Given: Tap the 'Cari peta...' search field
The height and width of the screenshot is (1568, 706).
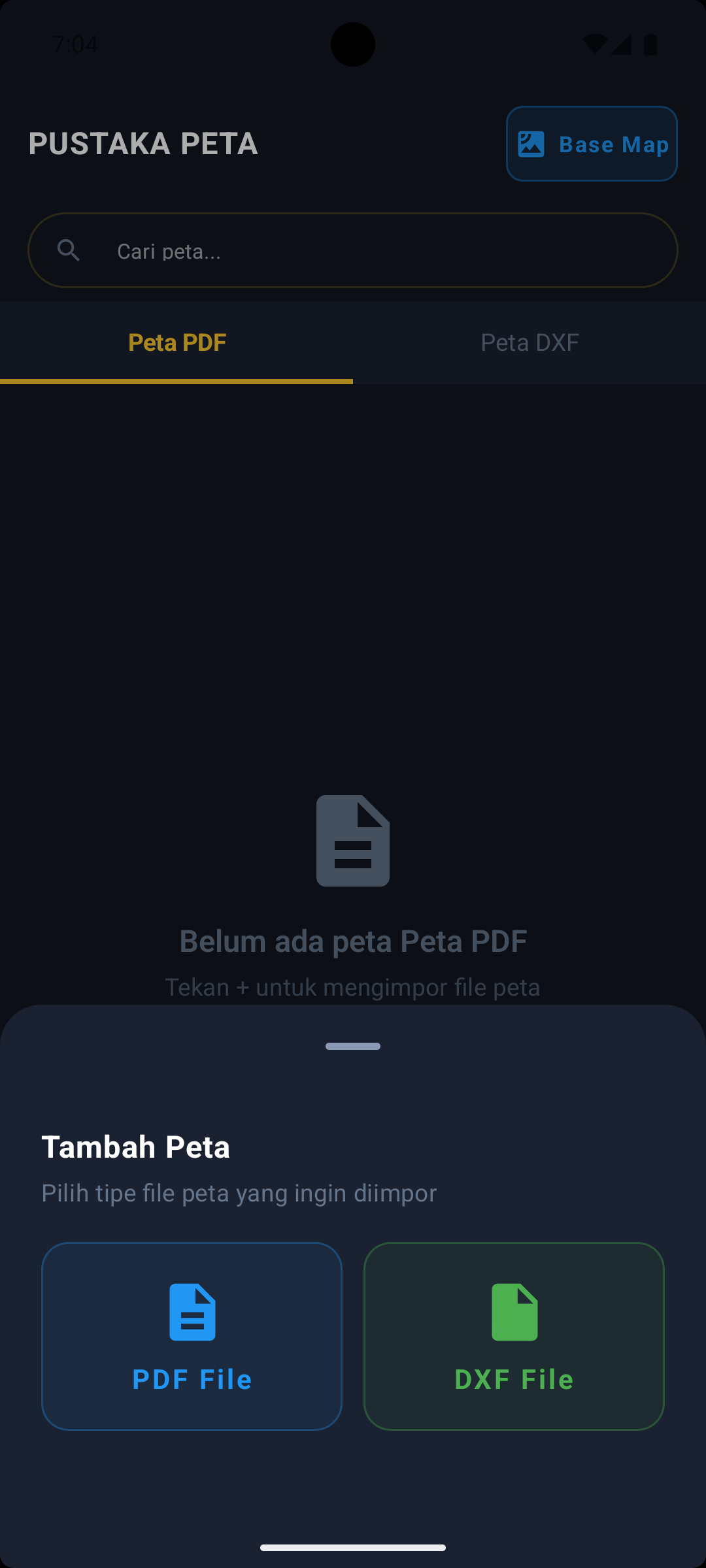Looking at the screenshot, I should tap(353, 250).
